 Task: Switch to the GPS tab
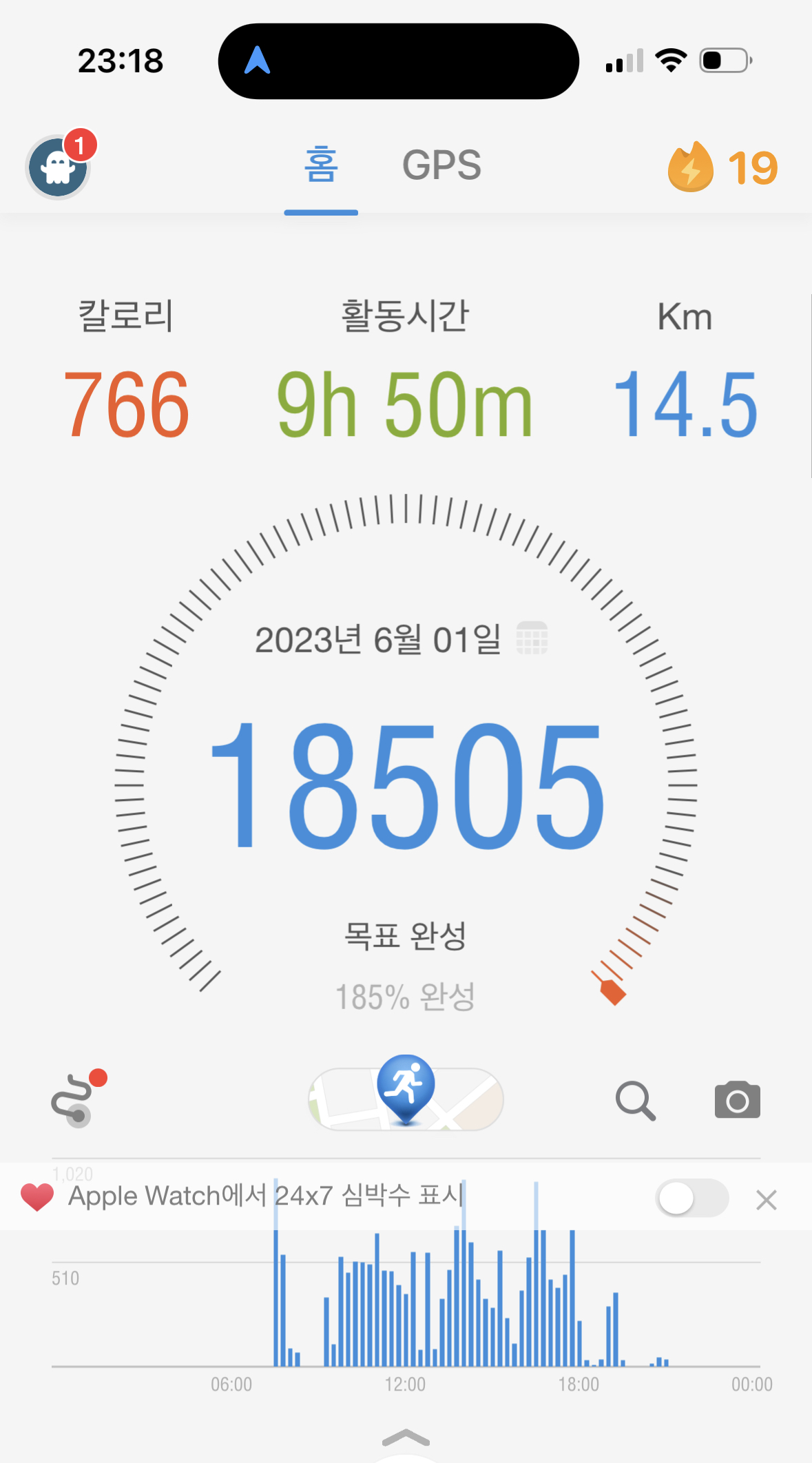[441, 166]
